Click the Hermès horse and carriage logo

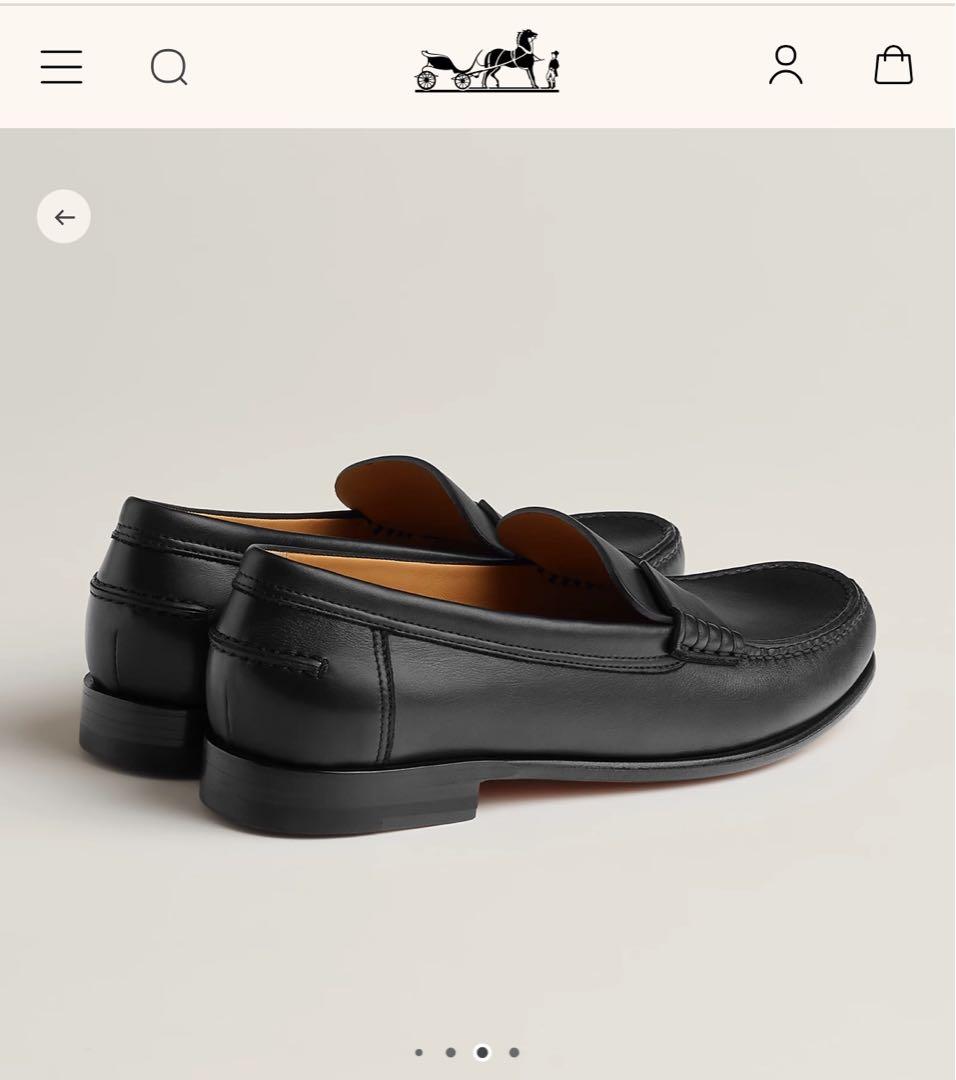[487, 64]
